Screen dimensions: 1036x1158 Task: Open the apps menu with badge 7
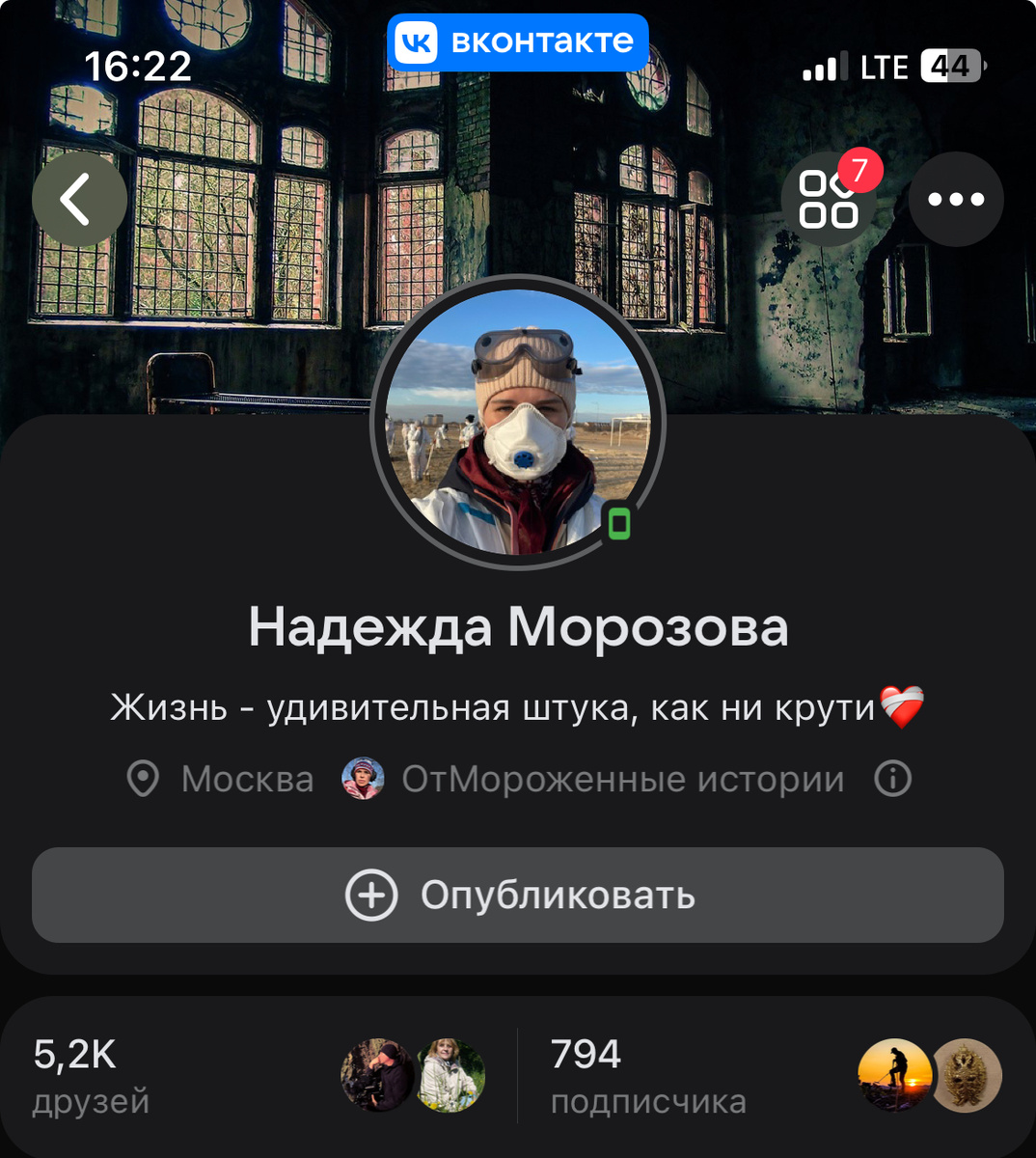click(830, 199)
